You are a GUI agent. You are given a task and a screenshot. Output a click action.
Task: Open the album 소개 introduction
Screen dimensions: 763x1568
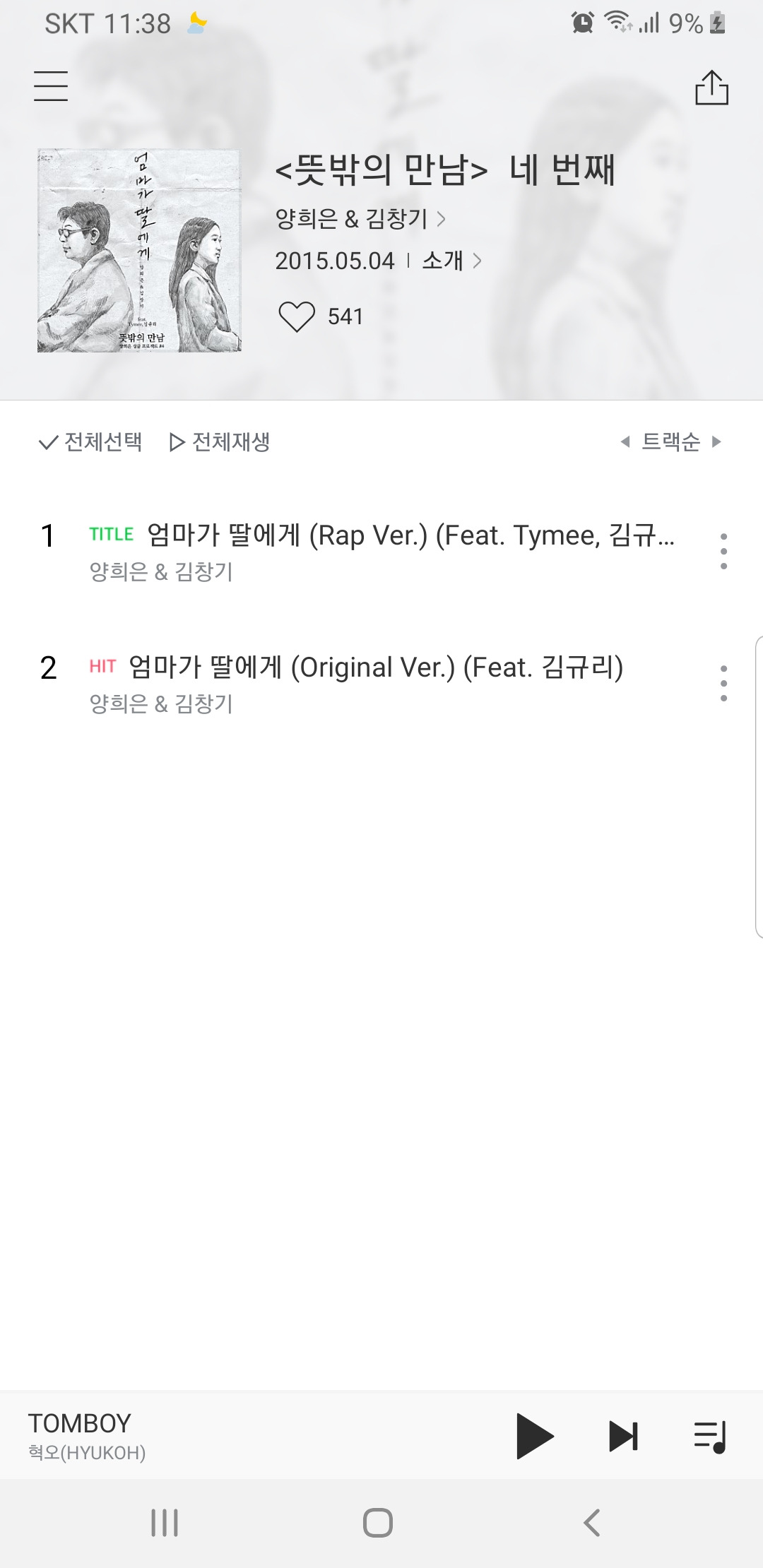(451, 261)
